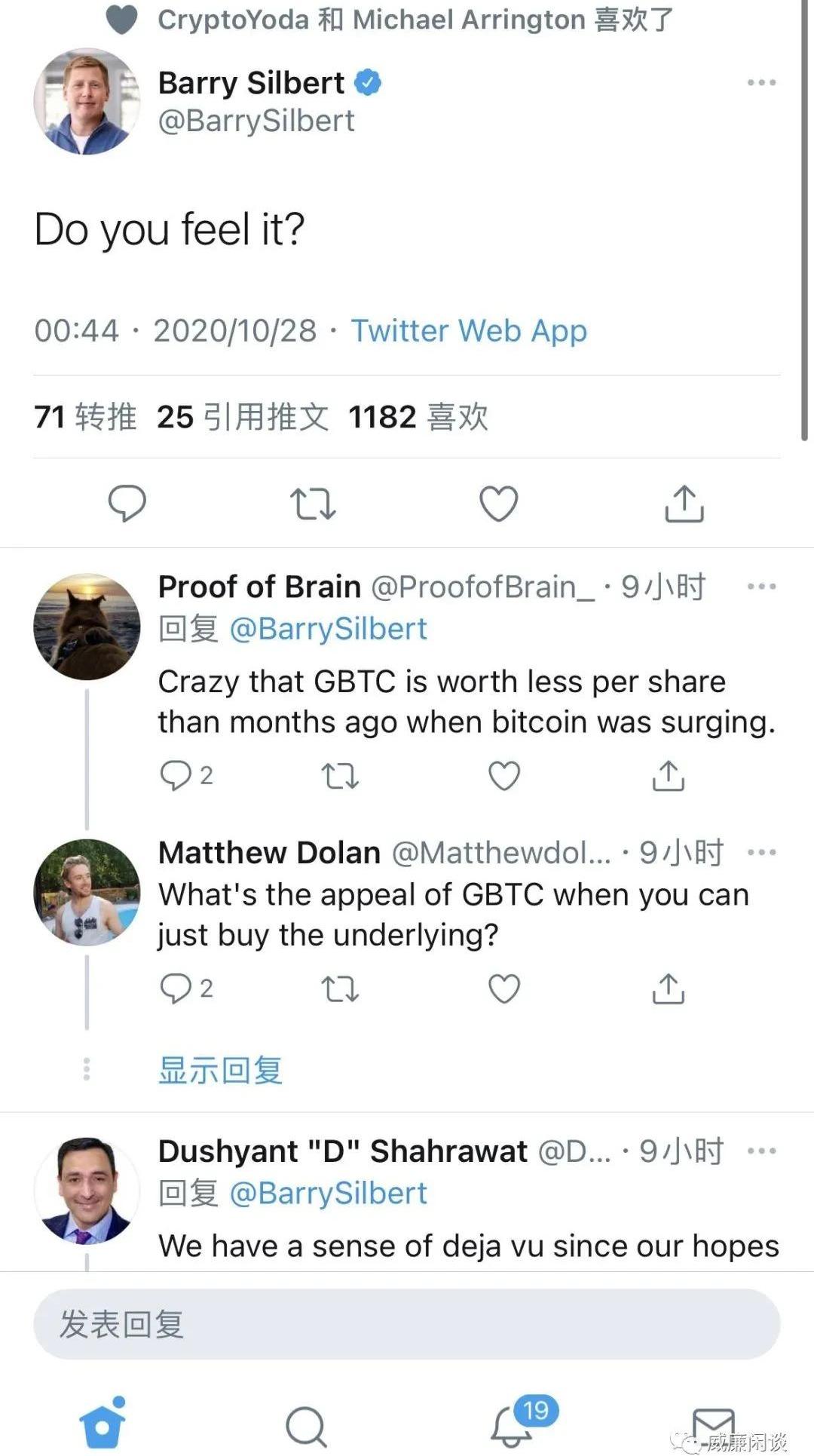Open Barry Silbert's profile picture

pyautogui.click(x=87, y=102)
